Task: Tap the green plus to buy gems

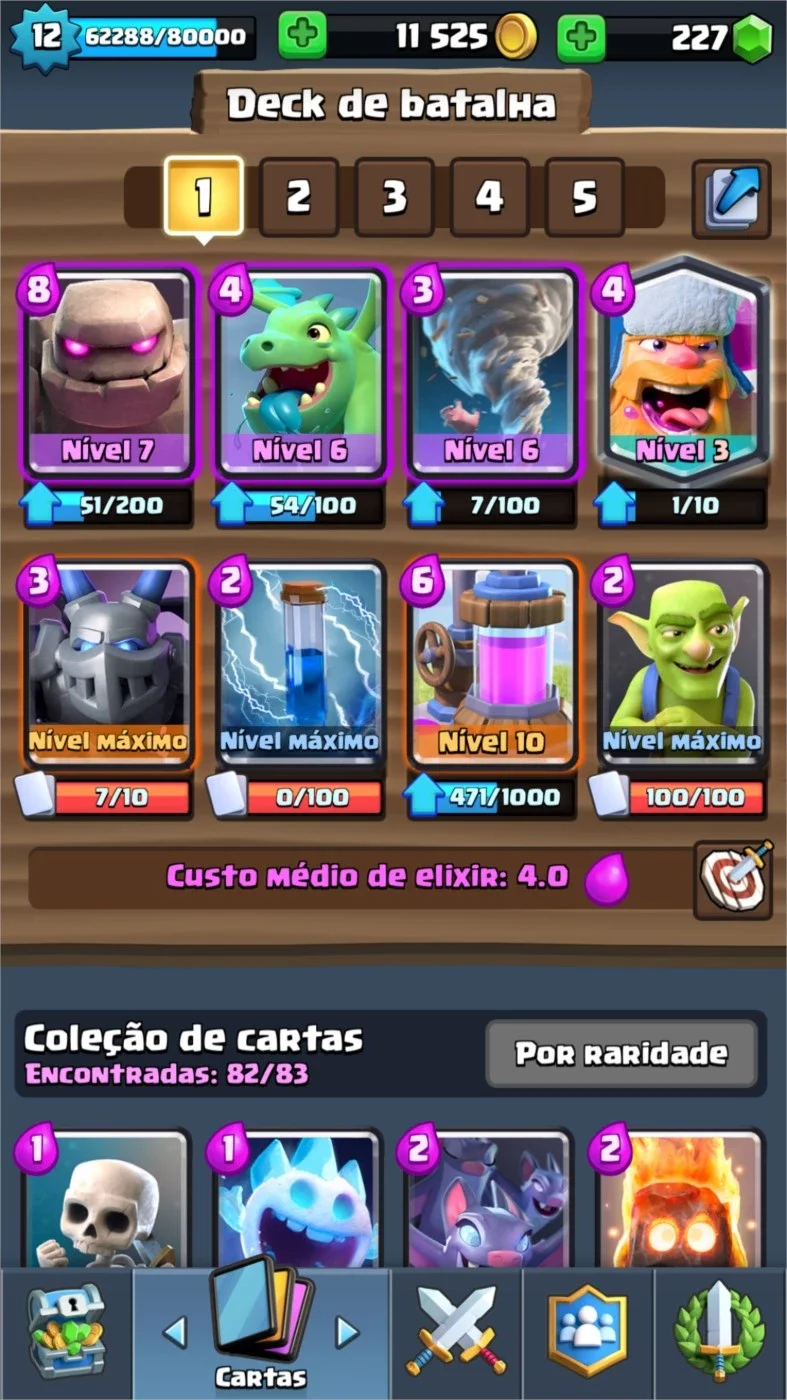Action: point(582,37)
